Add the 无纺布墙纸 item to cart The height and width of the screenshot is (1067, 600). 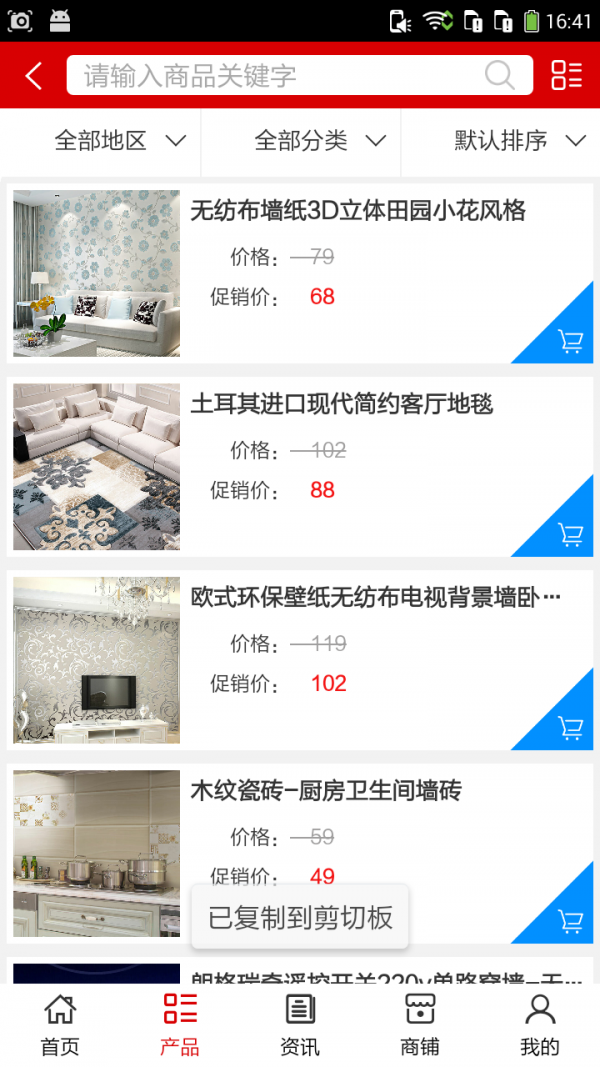click(570, 341)
